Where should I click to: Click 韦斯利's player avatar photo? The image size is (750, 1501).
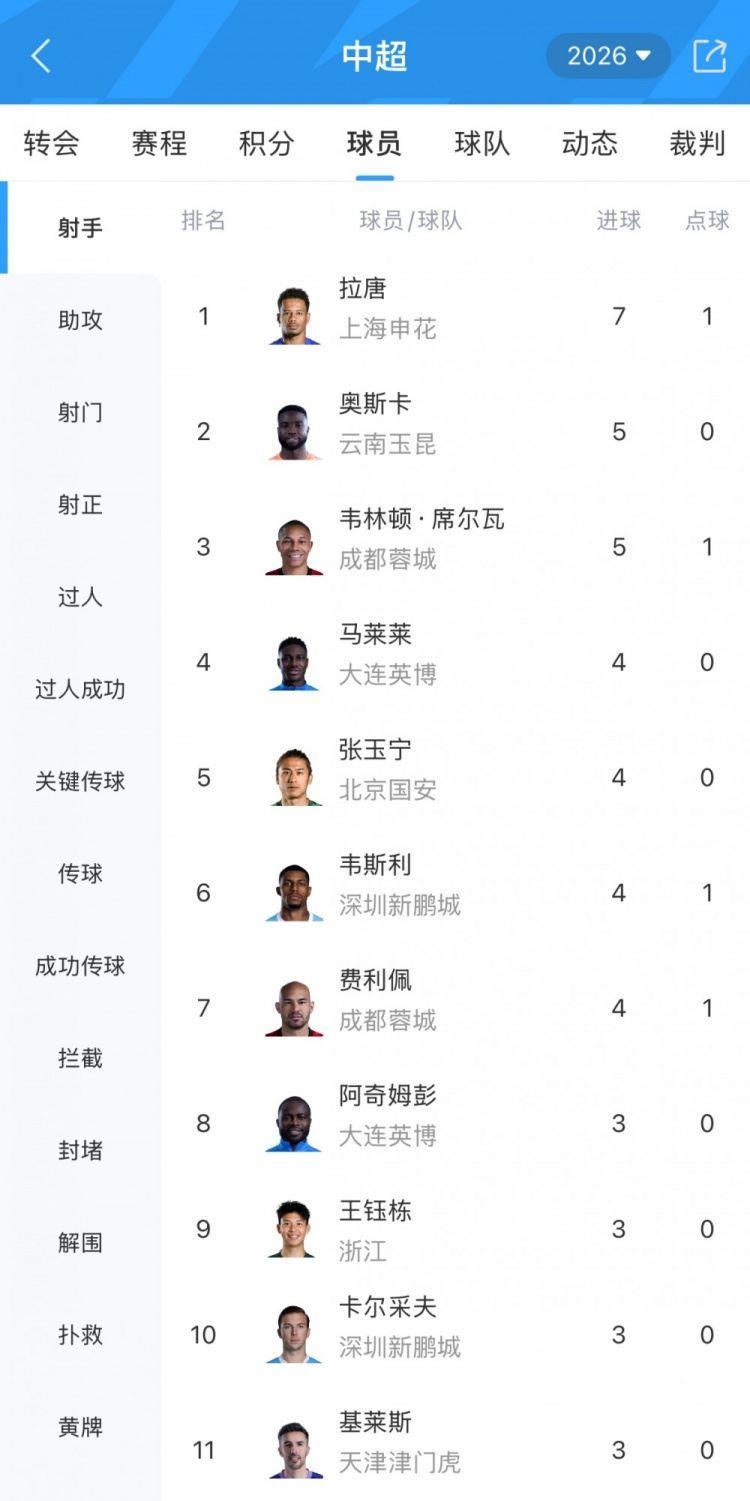tap(292, 892)
